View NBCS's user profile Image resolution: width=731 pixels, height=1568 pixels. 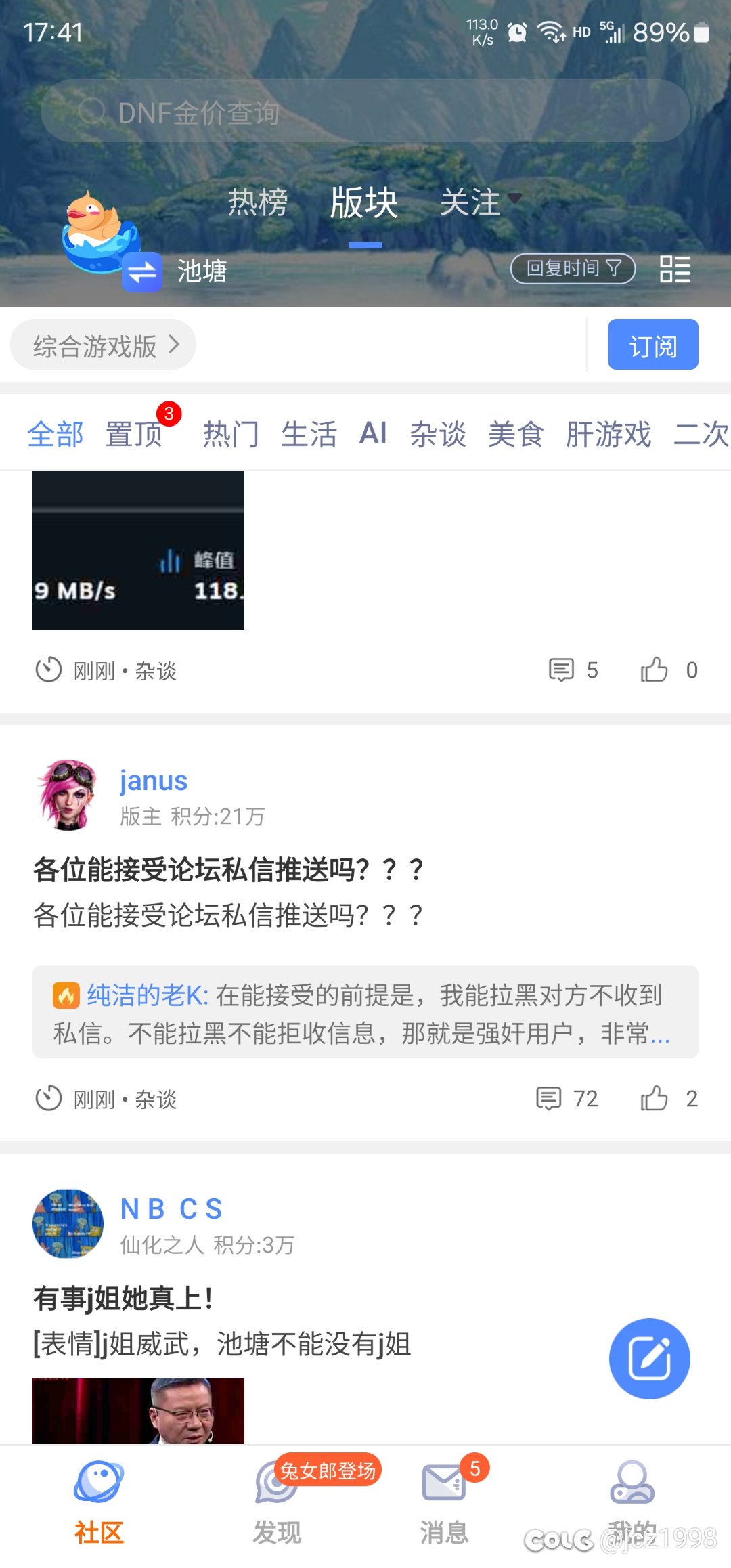(68, 1223)
